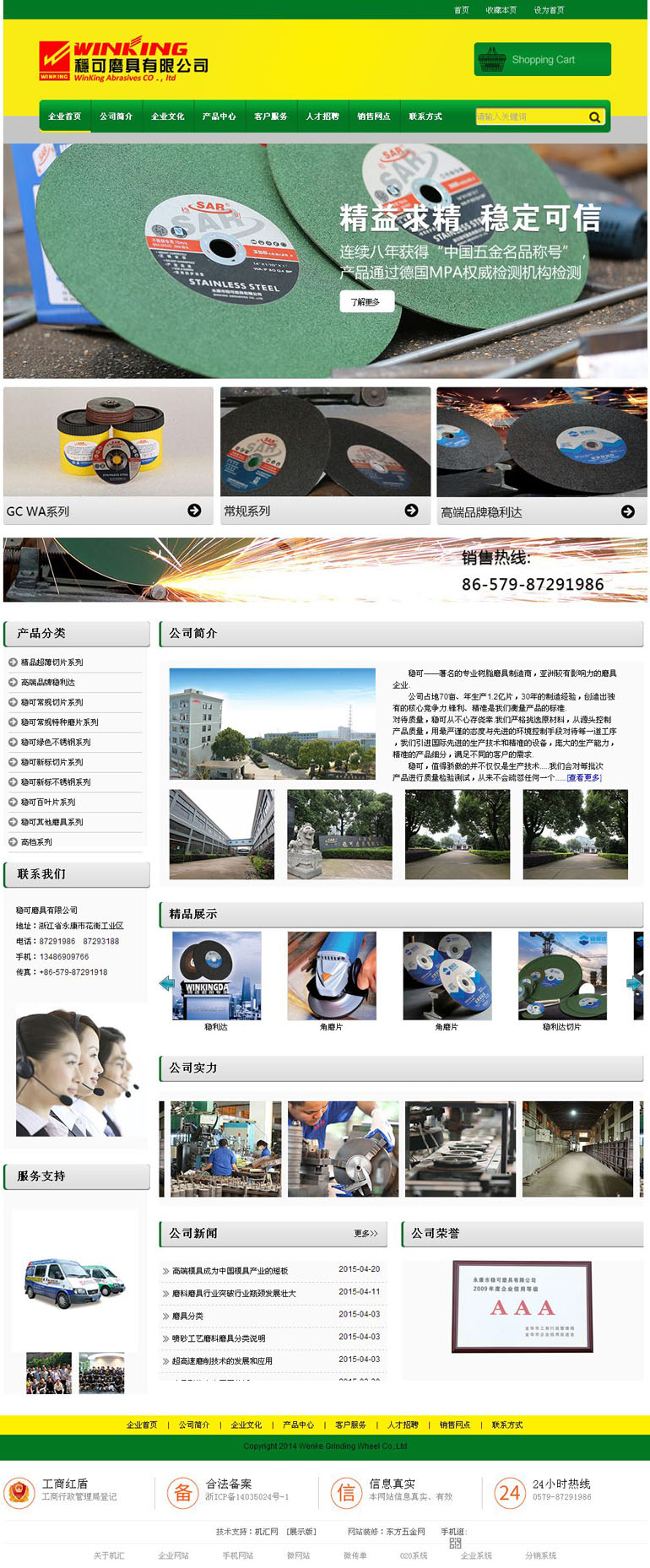Image resolution: width=650 pixels, height=1568 pixels.
Task: Select 人才招聘 in the top navigation
Action: click(x=322, y=116)
